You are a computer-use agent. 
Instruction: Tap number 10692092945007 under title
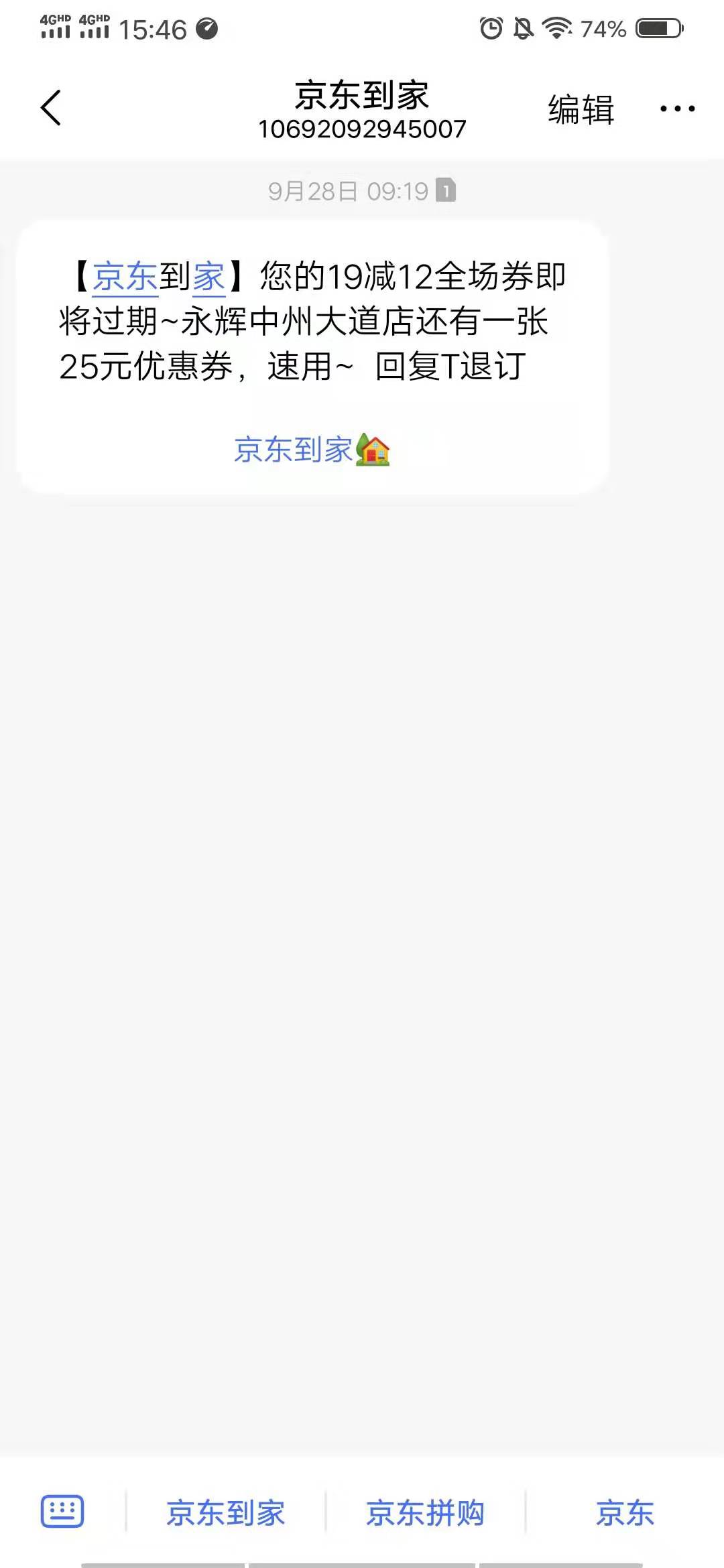pyautogui.click(x=362, y=129)
